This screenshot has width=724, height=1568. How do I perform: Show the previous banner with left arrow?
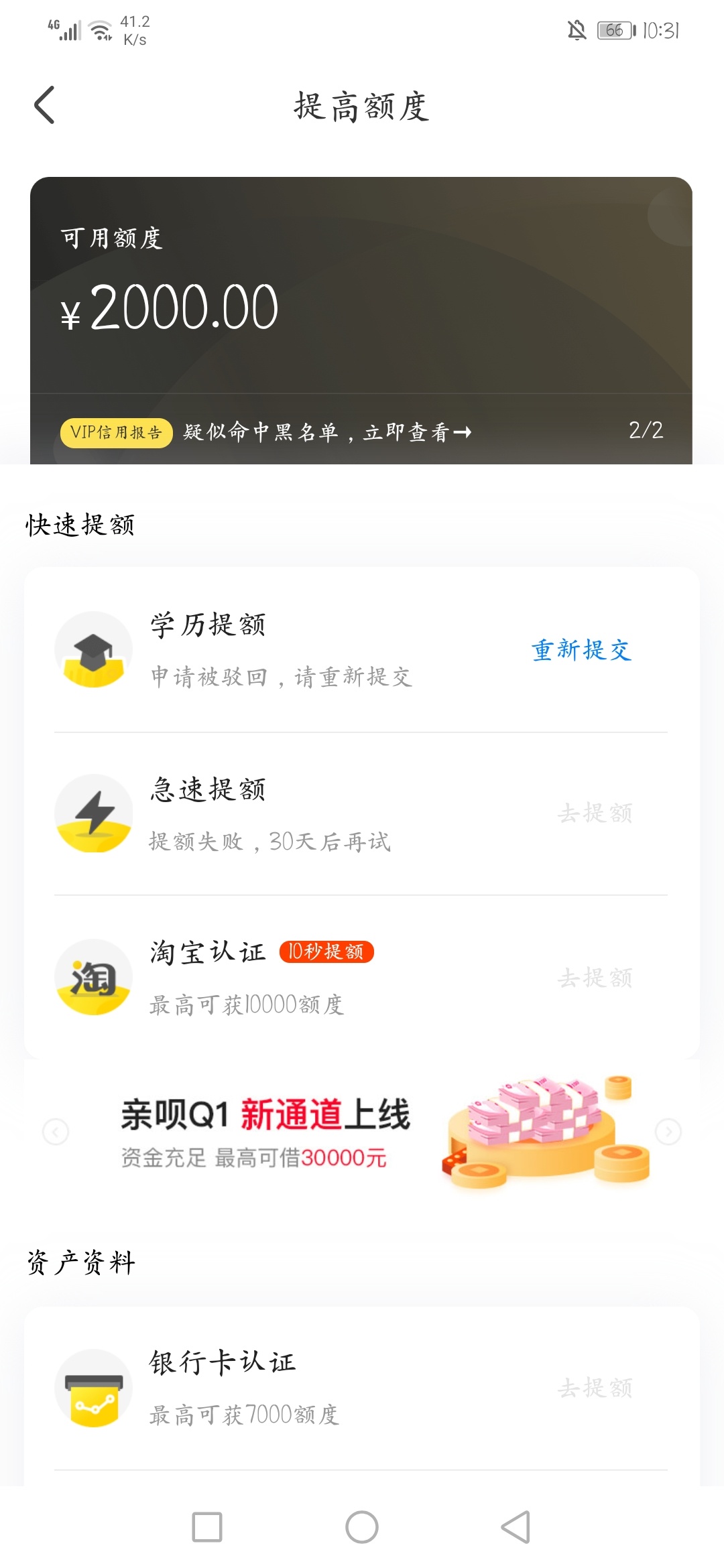[x=56, y=1132]
